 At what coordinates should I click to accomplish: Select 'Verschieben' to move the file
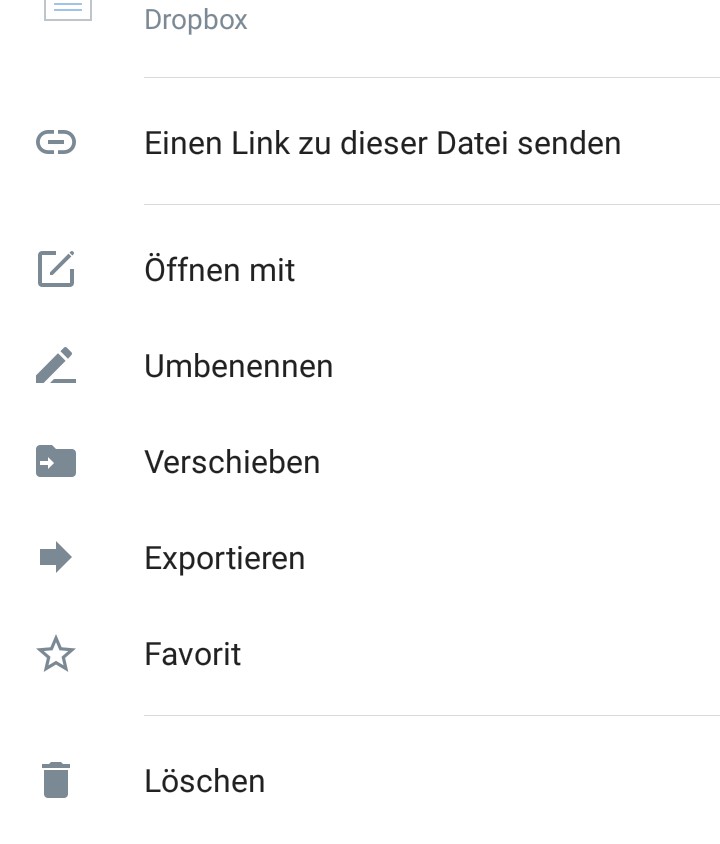pyautogui.click(x=232, y=462)
